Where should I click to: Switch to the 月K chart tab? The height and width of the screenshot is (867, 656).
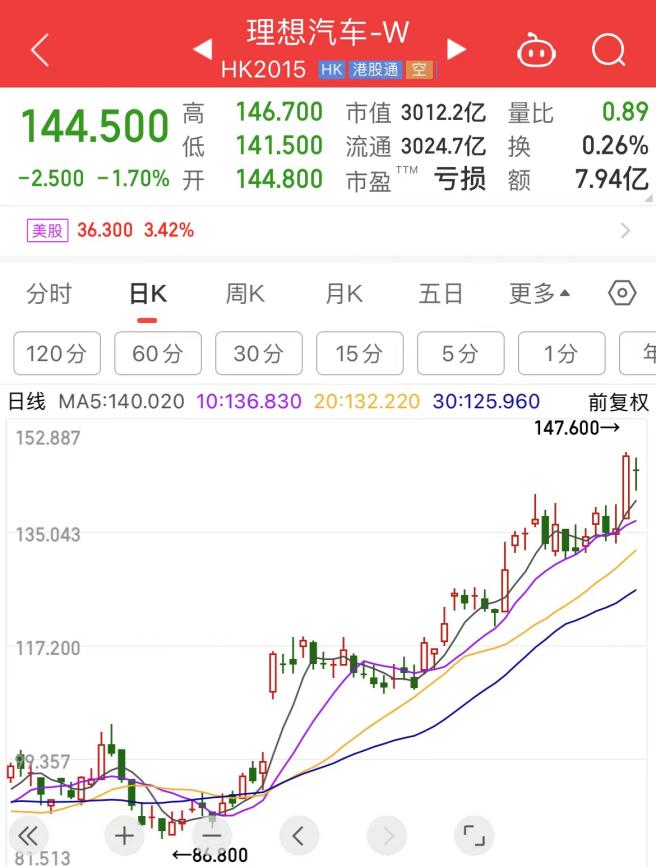click(343, 294)
